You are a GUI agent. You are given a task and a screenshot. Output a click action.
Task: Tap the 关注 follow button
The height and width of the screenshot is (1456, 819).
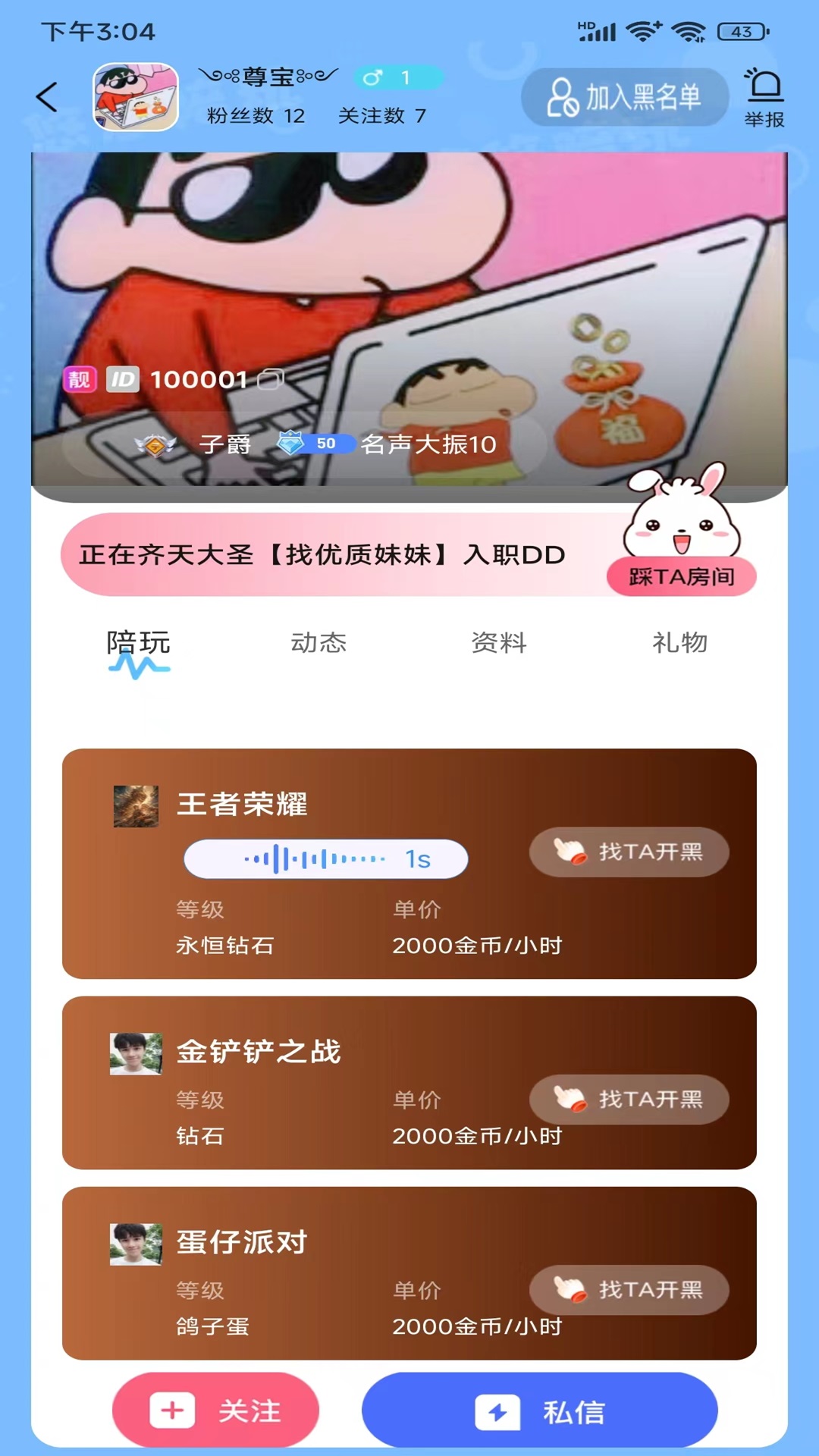[215, 1408]
